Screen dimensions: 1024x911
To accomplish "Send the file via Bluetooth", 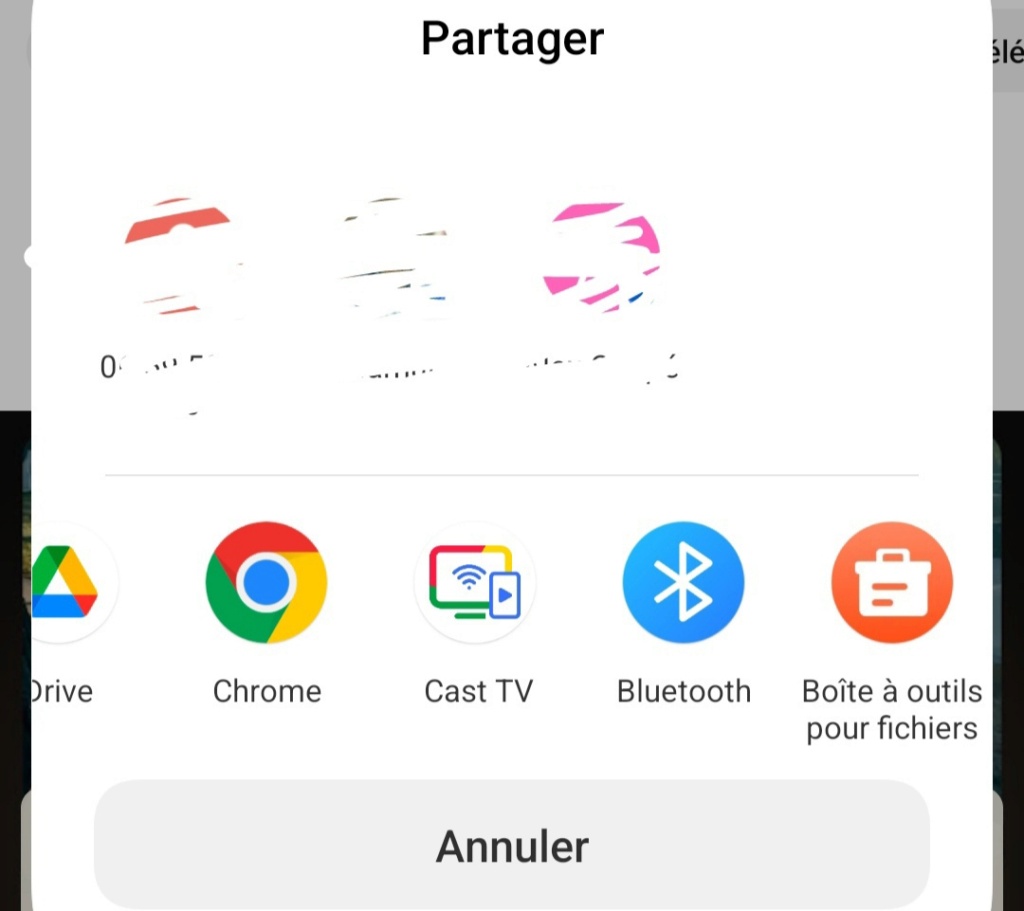I will (x=683, y=583).
